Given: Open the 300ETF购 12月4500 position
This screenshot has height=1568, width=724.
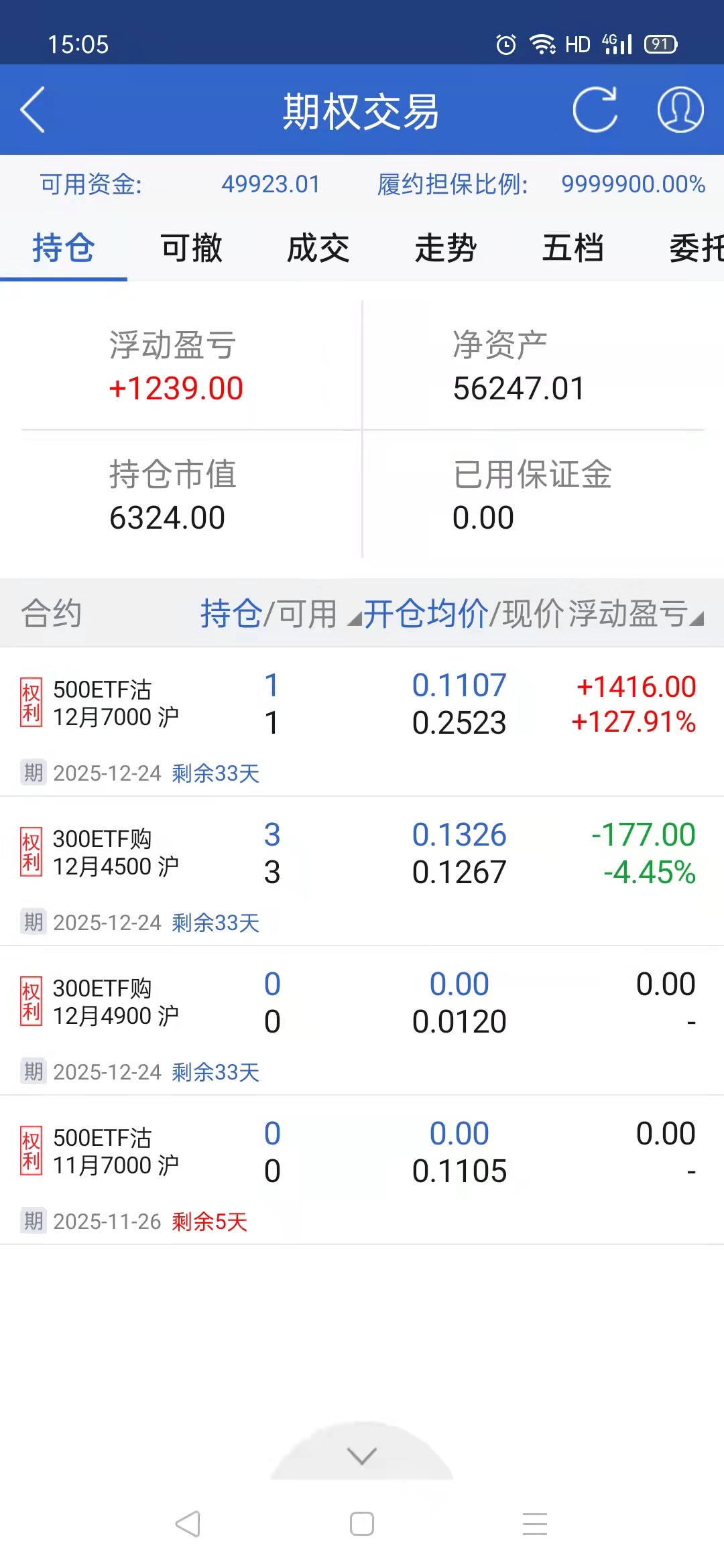Looking at the screenshot, I should pos(362,854).
